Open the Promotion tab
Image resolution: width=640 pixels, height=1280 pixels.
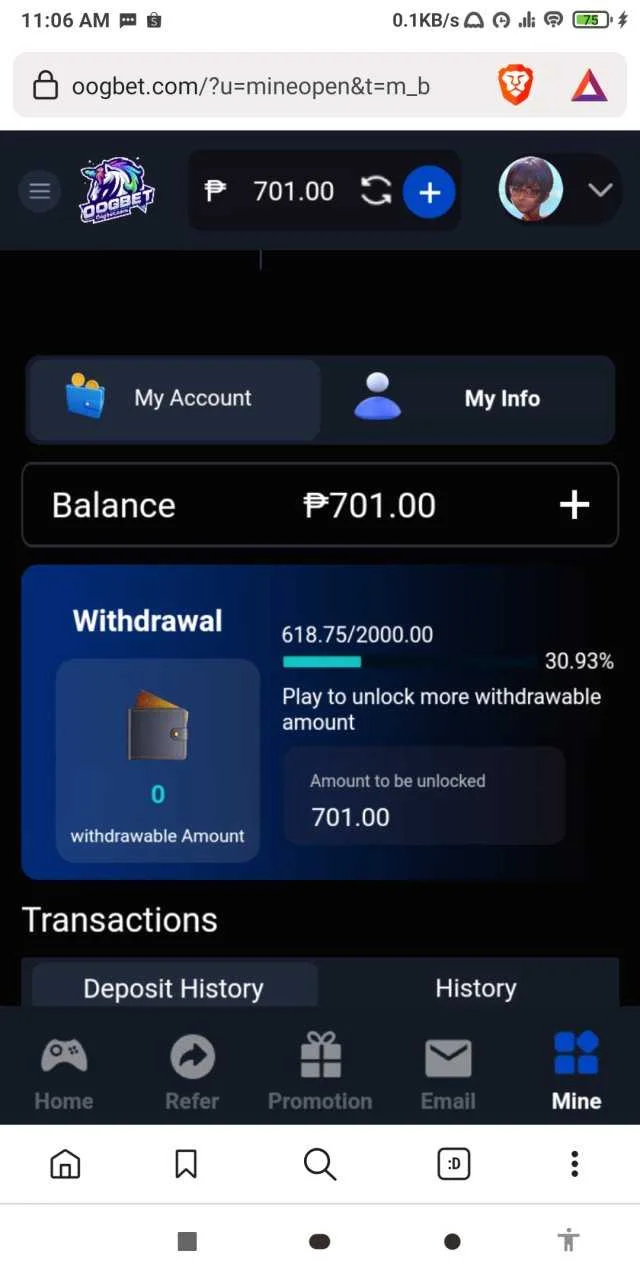[320, 1073]
